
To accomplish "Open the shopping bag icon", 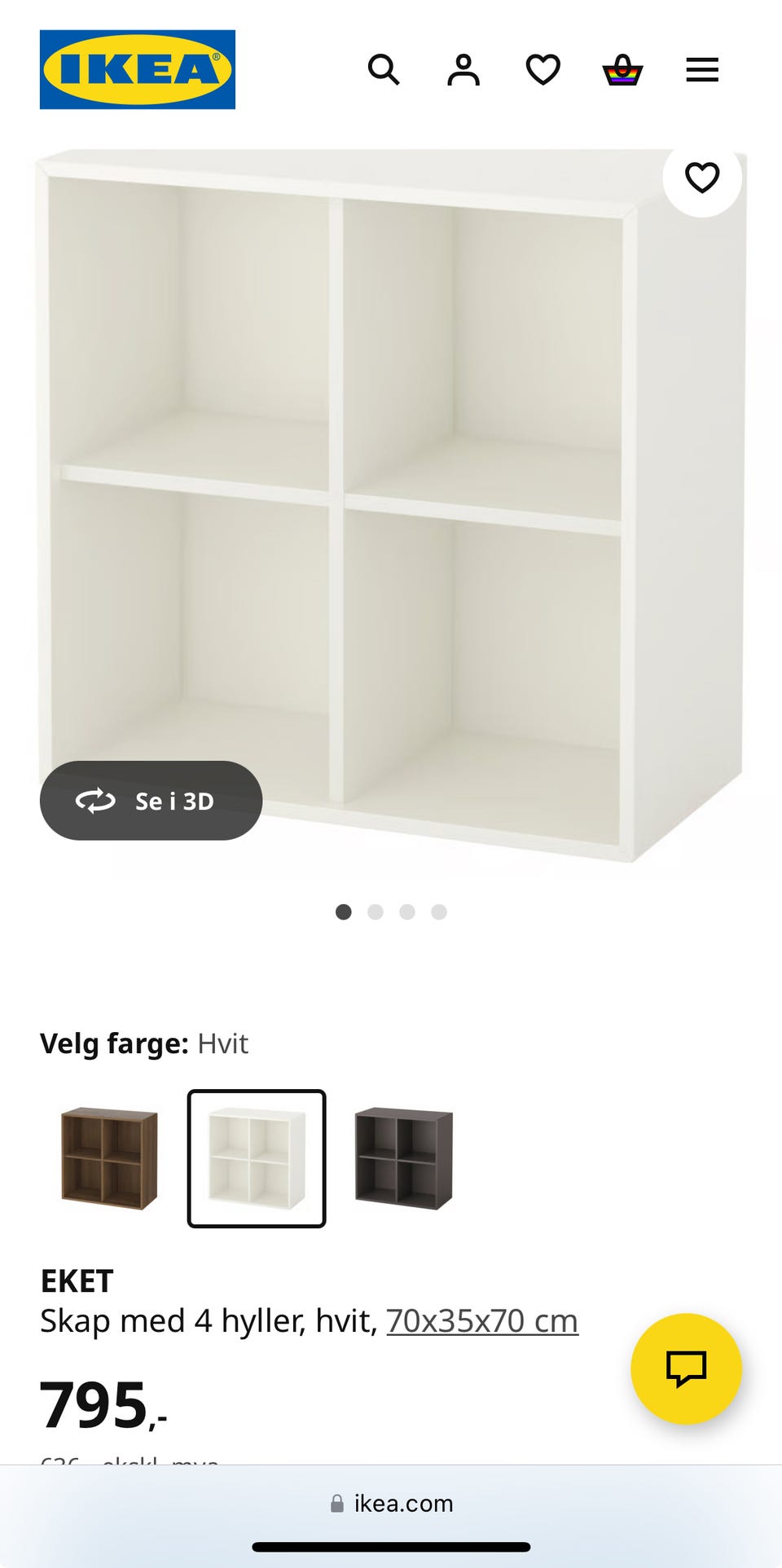I will pos(621,70).
